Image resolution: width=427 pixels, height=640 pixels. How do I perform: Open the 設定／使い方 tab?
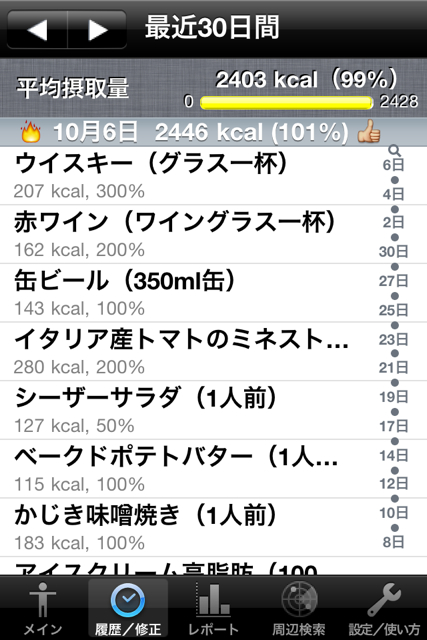click(384, 608)
